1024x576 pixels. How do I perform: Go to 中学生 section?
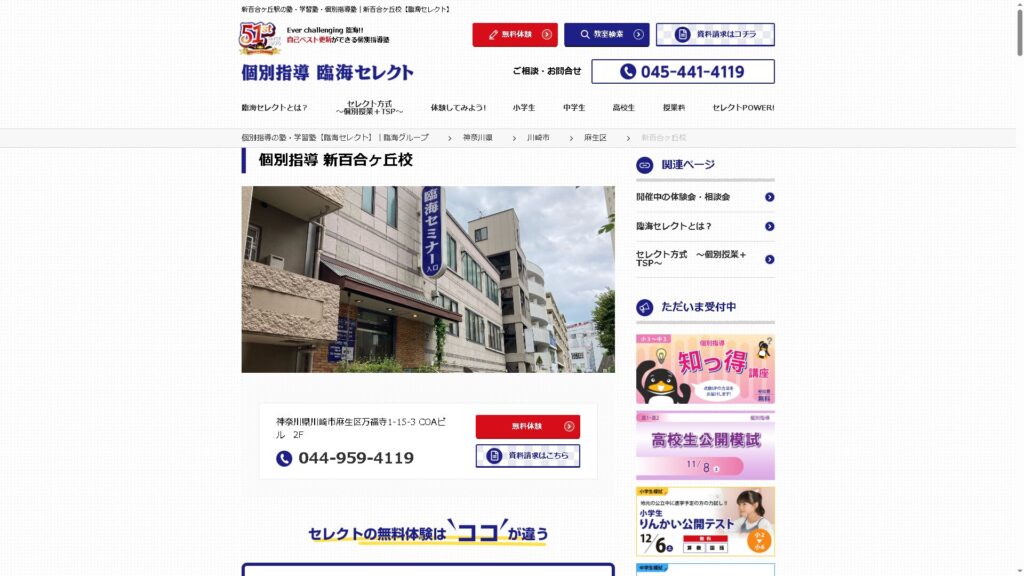(x=574, y=108)
